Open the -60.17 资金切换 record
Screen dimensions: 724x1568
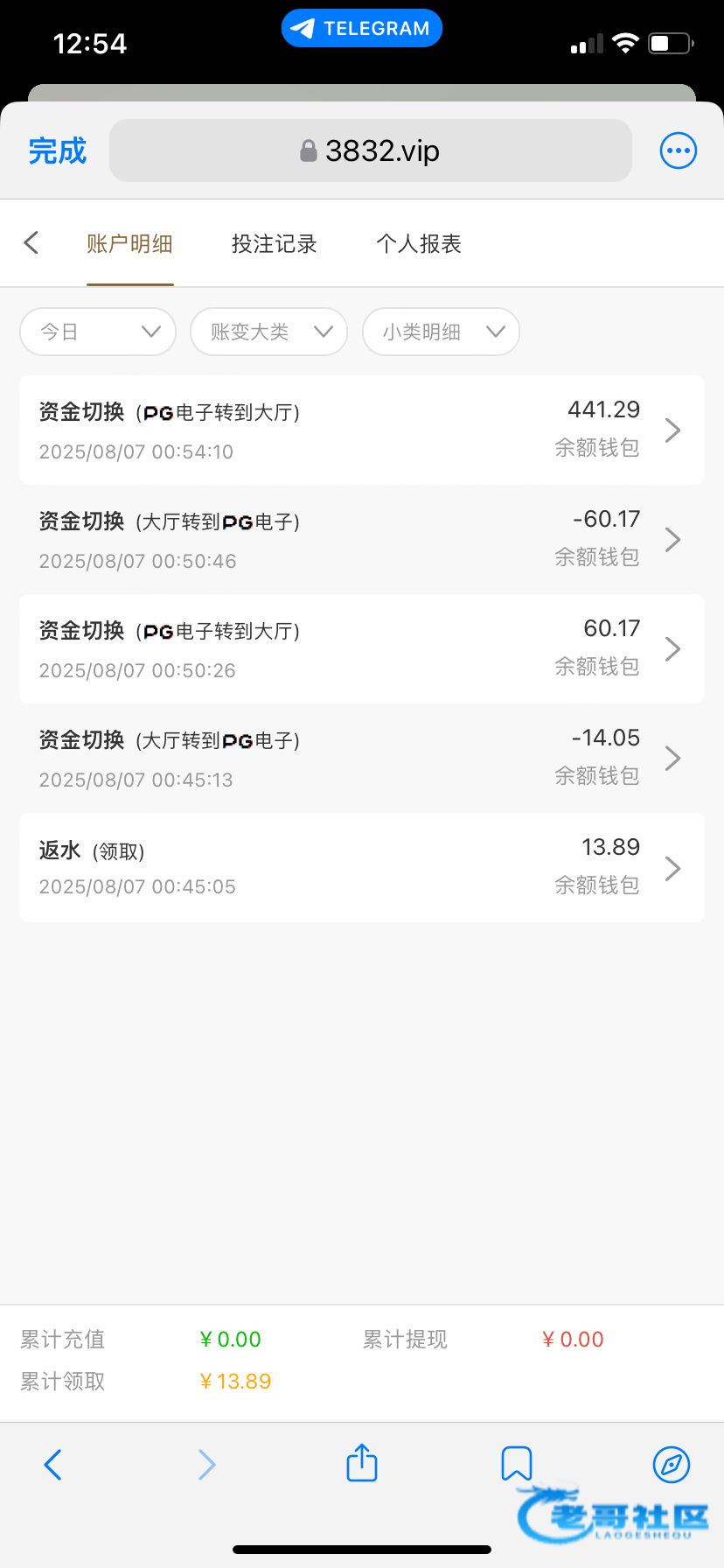[x=361, y=539]
